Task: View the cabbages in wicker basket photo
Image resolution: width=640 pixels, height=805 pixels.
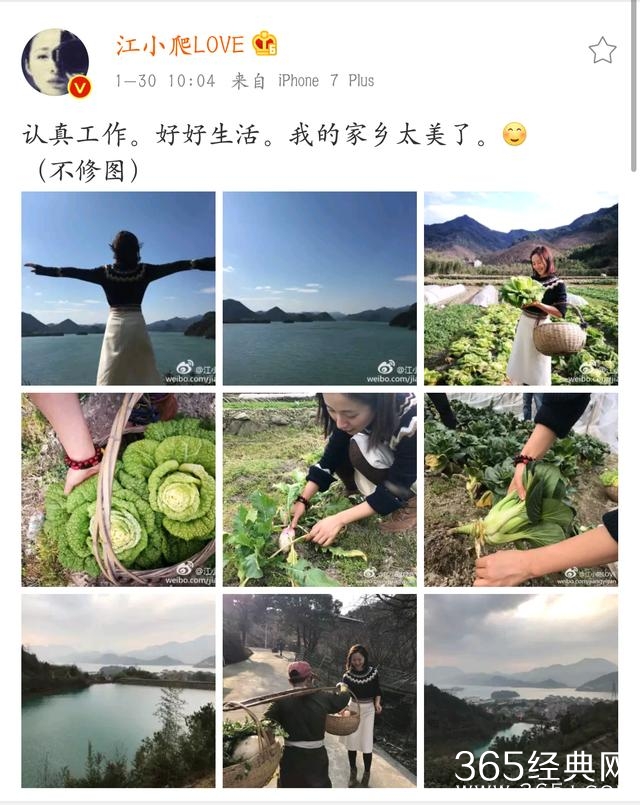Action: point(118,489)
